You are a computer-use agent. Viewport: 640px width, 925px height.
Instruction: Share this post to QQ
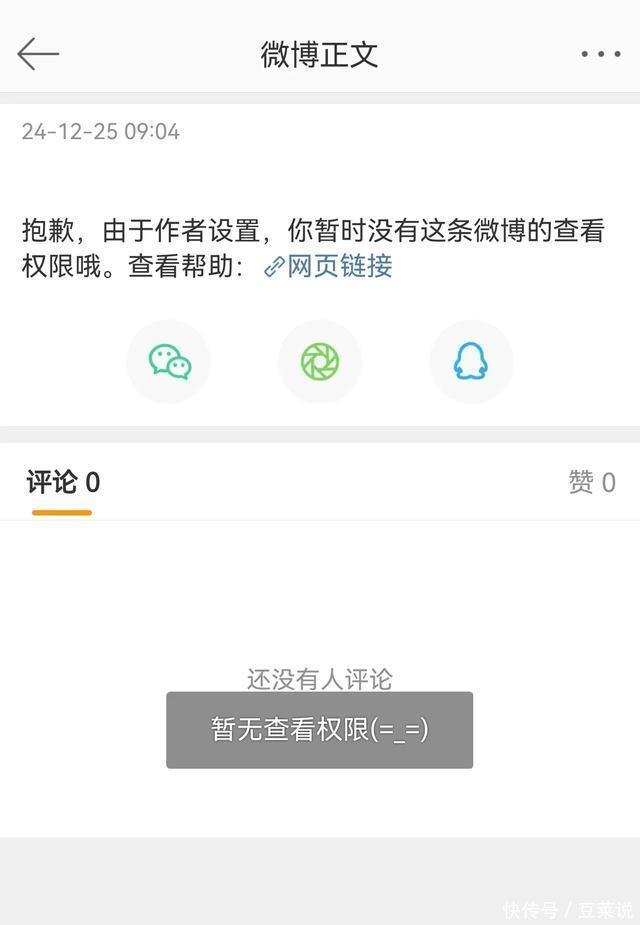click(x=471, y=361)
